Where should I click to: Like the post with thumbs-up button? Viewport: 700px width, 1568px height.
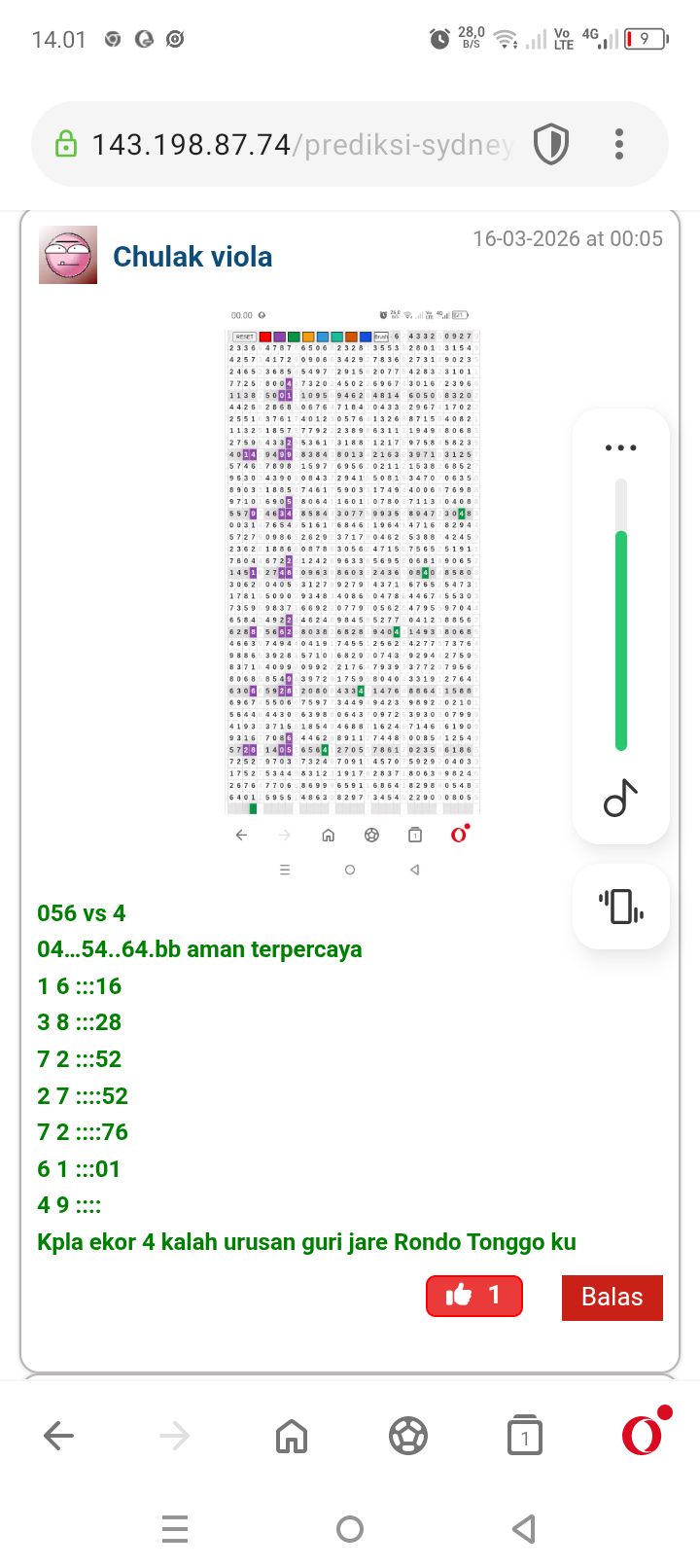[474, 1296]
